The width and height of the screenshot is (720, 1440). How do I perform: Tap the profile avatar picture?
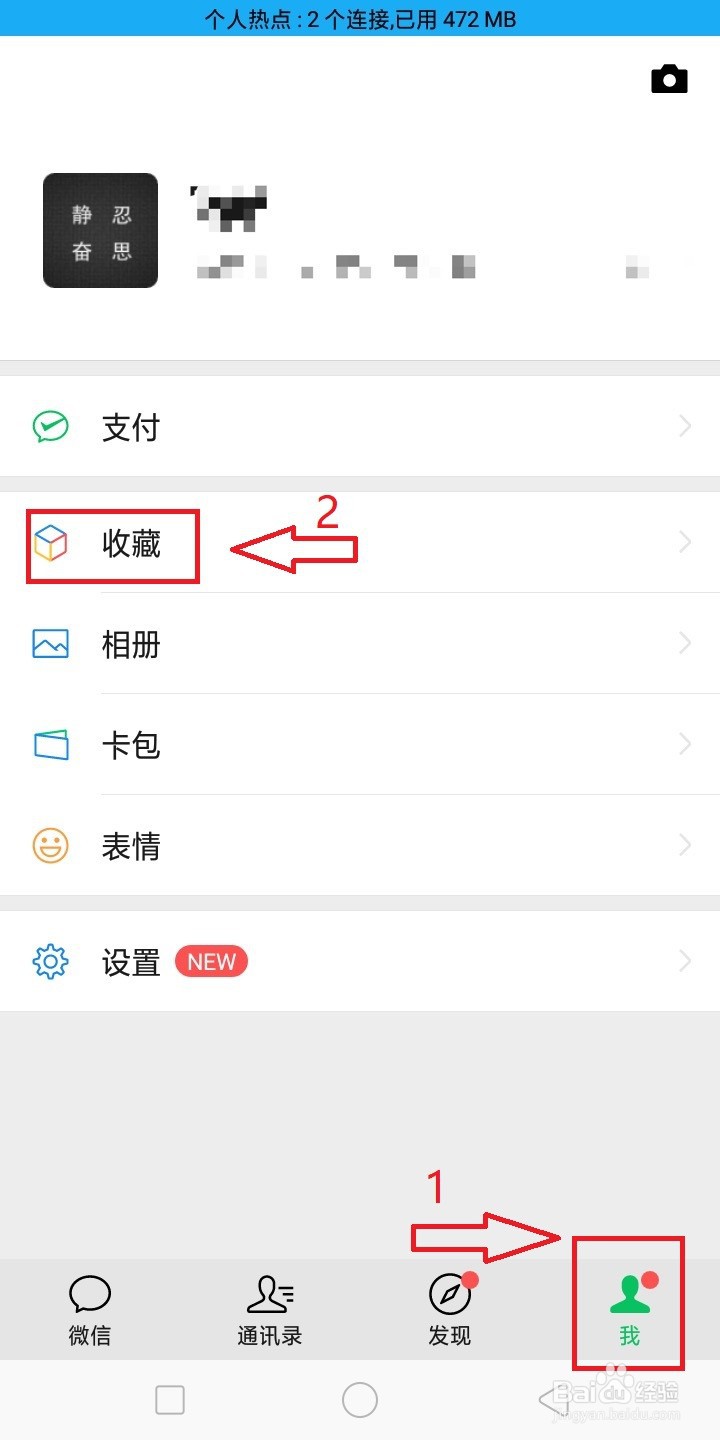point(99,230)
